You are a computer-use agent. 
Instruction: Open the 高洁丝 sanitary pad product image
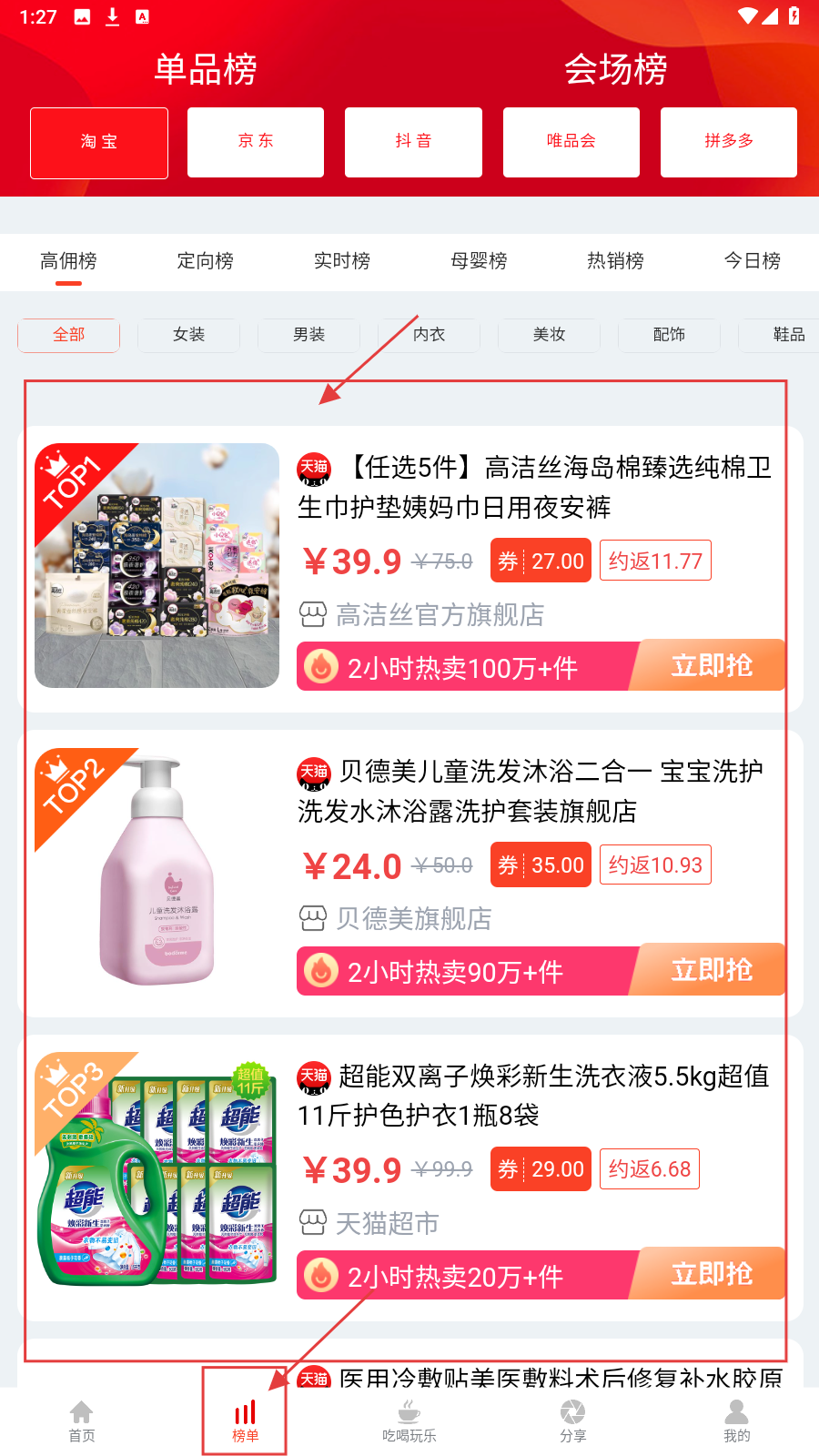[157, 565]
